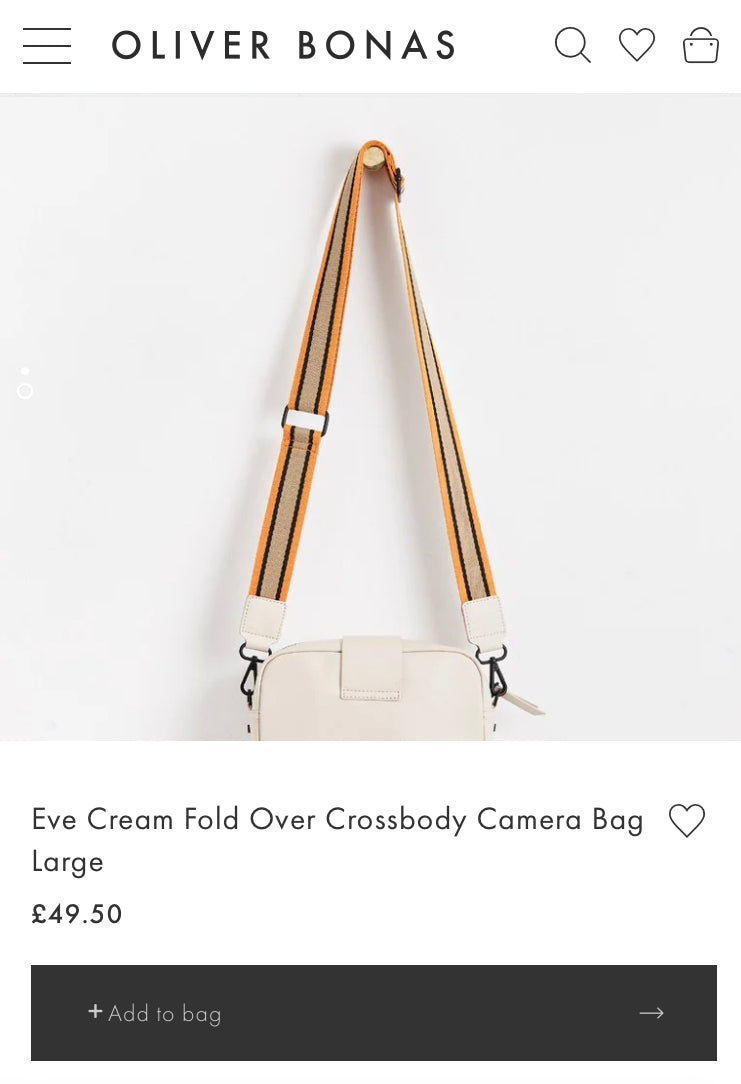Toggle the heart next to the product title
741x1084 pixels.
point(687,821)
